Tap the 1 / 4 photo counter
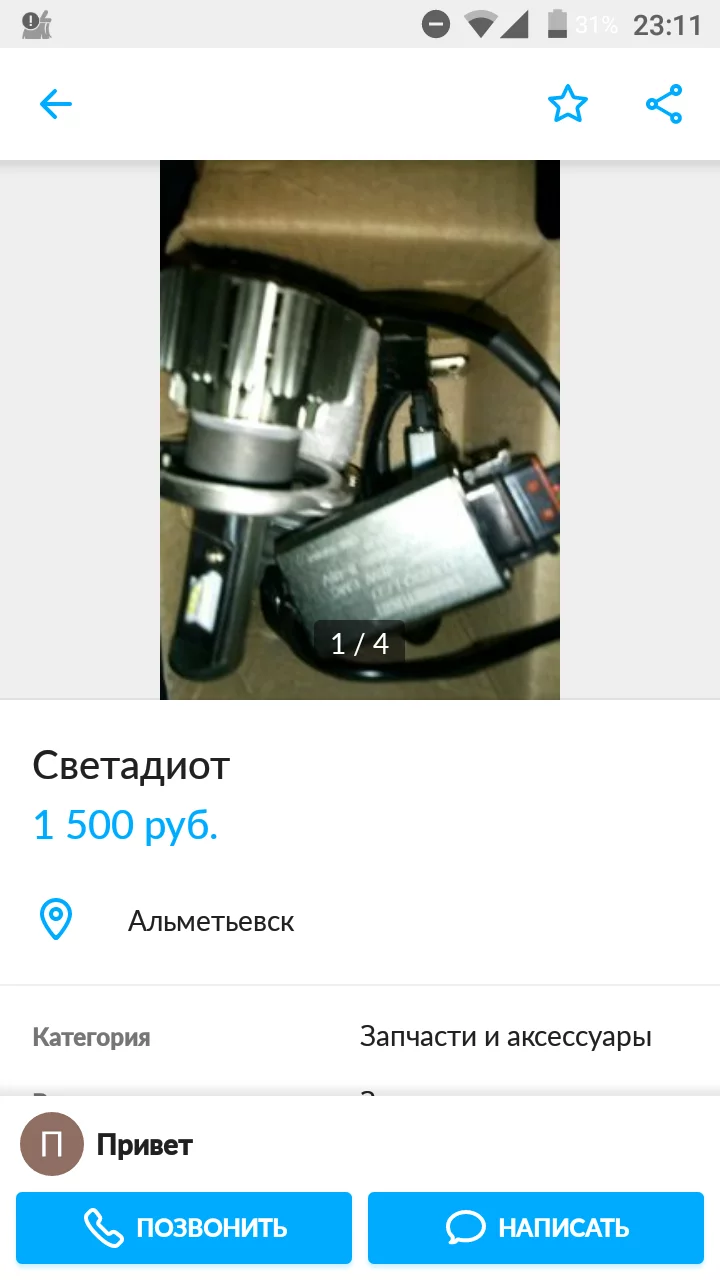This screenshot has width=720, height=1280. click(359, 643)
